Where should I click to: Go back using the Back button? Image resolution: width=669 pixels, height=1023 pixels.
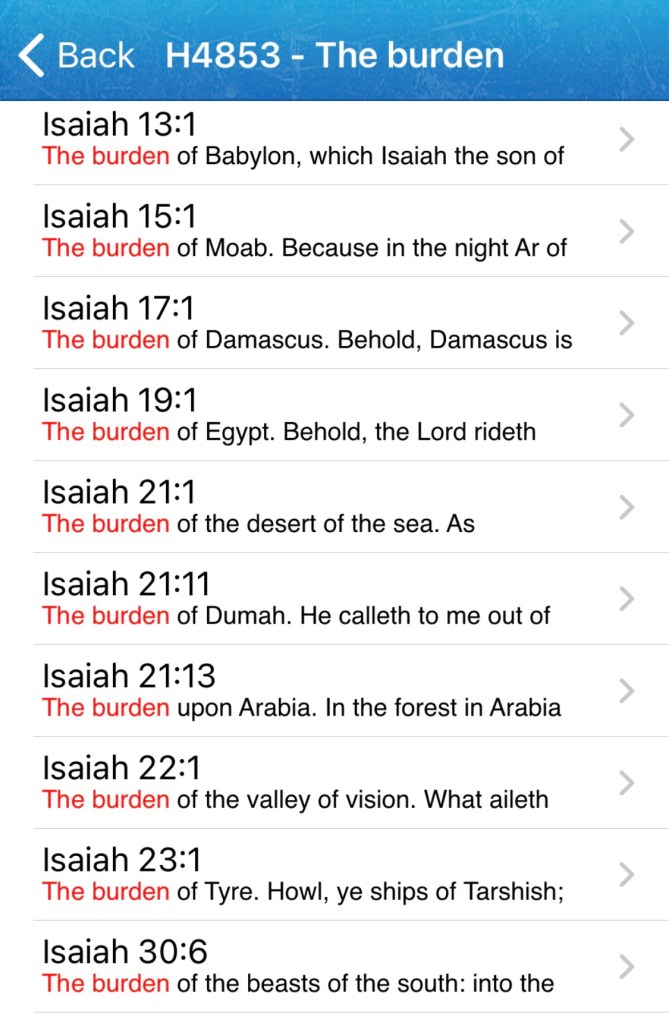pyautogui.click(x=76, y=55)
